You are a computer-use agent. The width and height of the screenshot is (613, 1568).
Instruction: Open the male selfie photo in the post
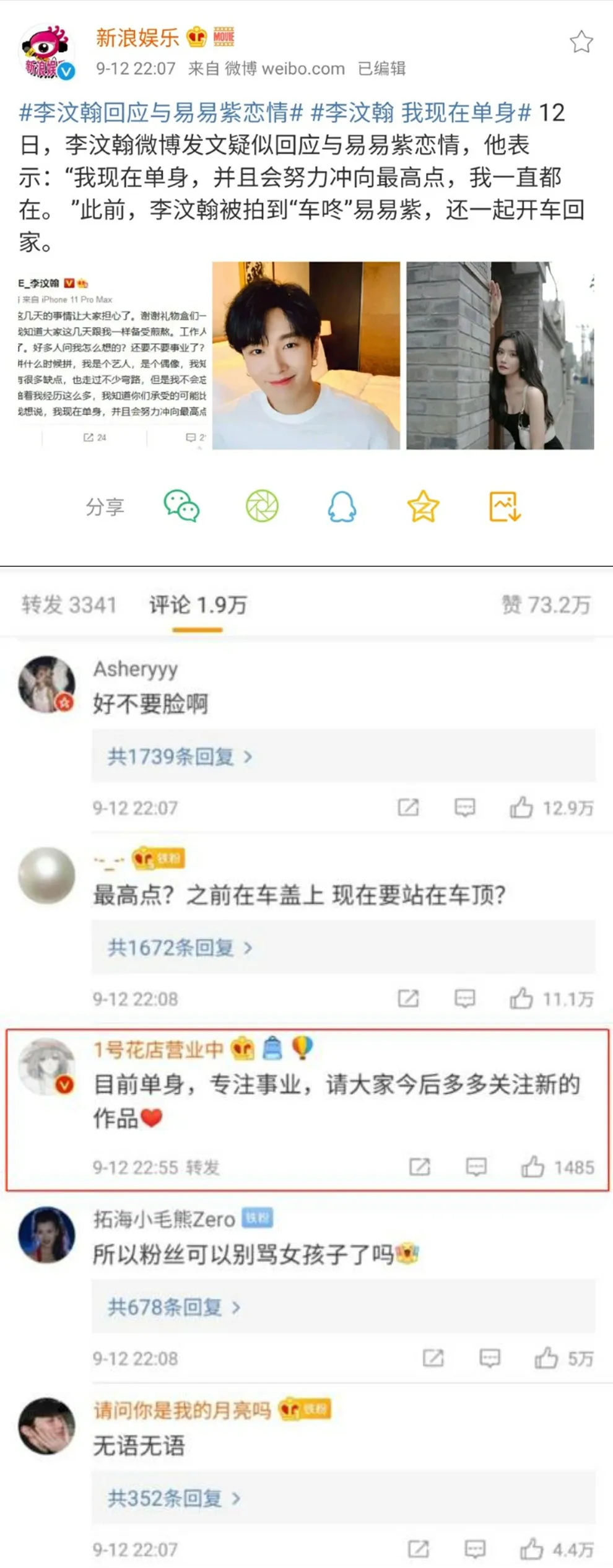pos(306,355)
